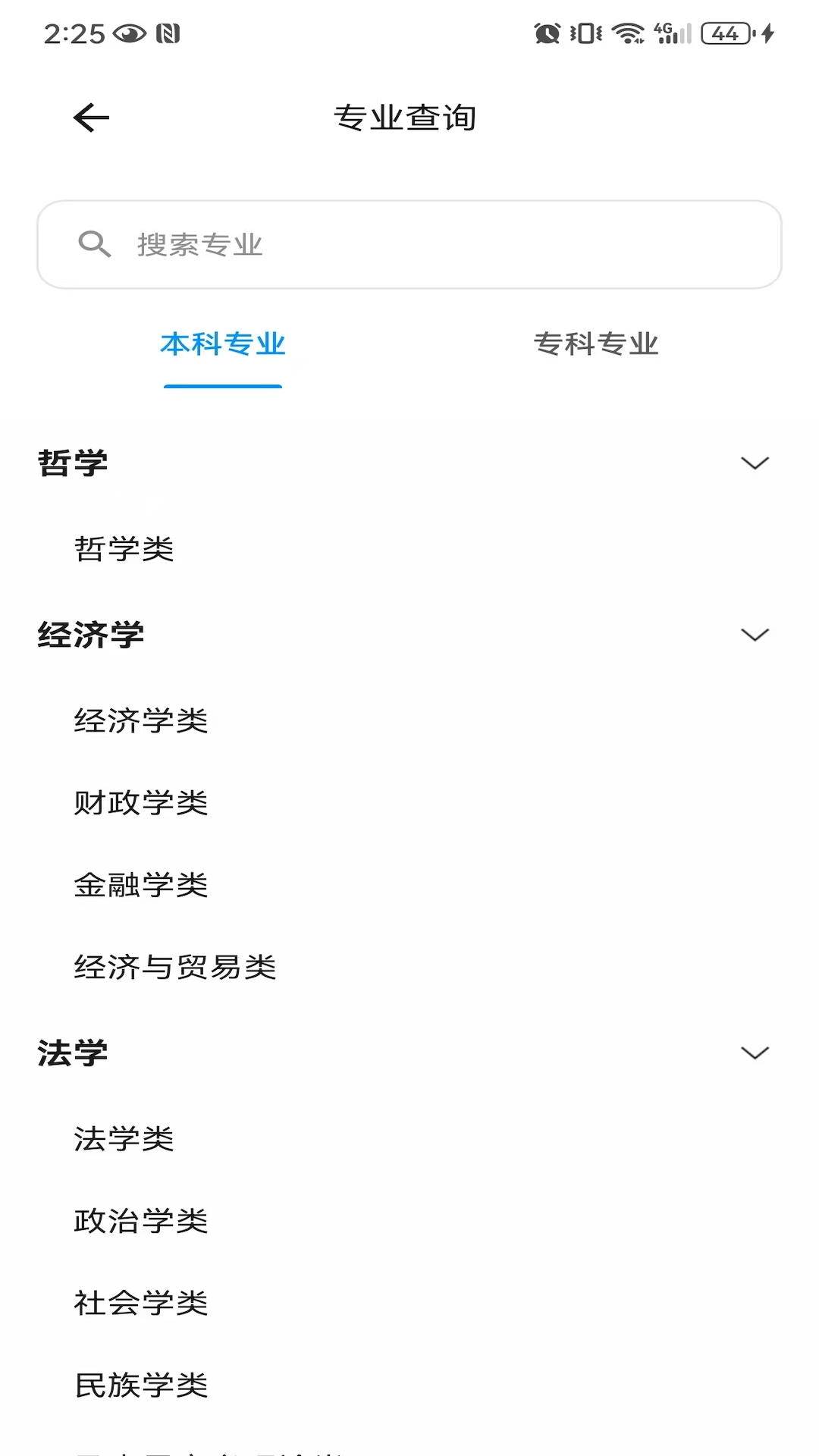Switch to the 专科专业 tab

click(x=597, y=345)
